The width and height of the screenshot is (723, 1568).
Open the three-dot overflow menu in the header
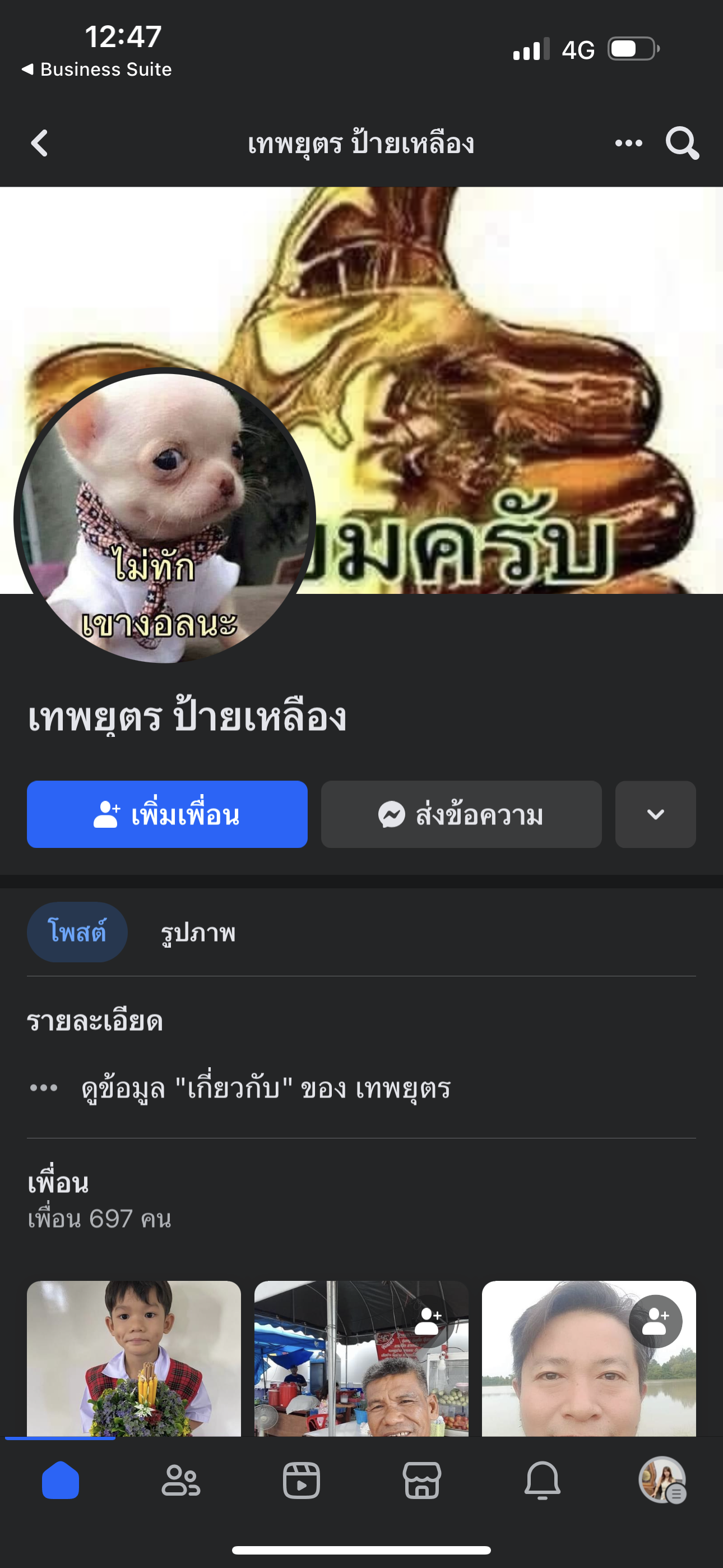[628, 144]
